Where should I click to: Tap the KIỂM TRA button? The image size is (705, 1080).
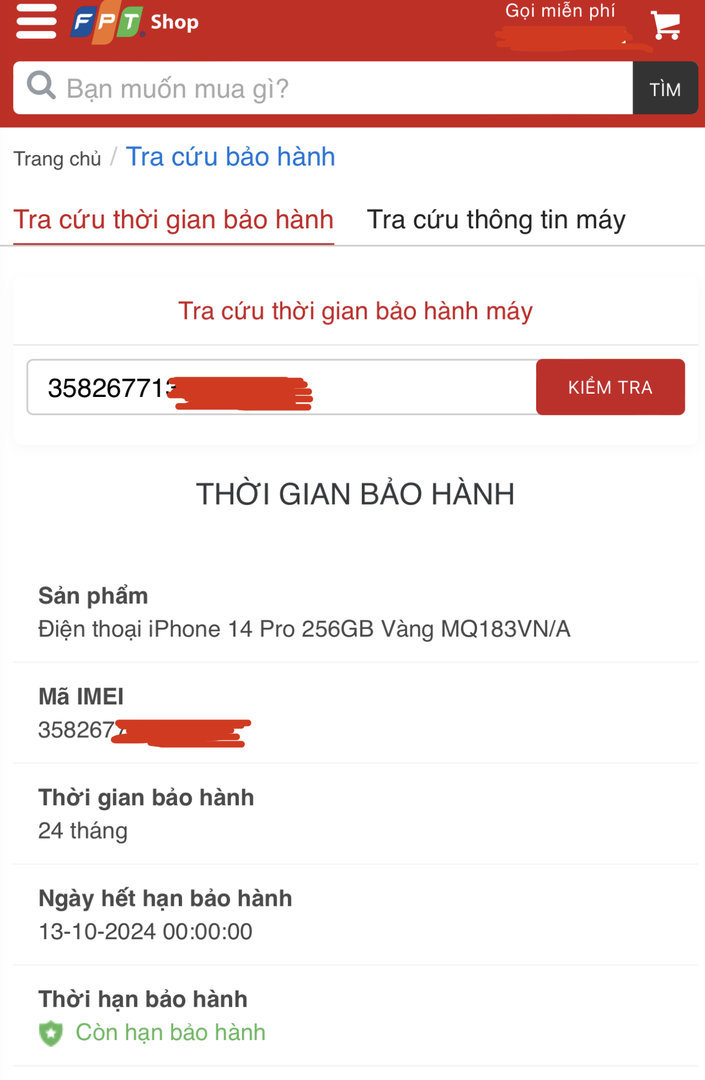[x=610, y=387]
